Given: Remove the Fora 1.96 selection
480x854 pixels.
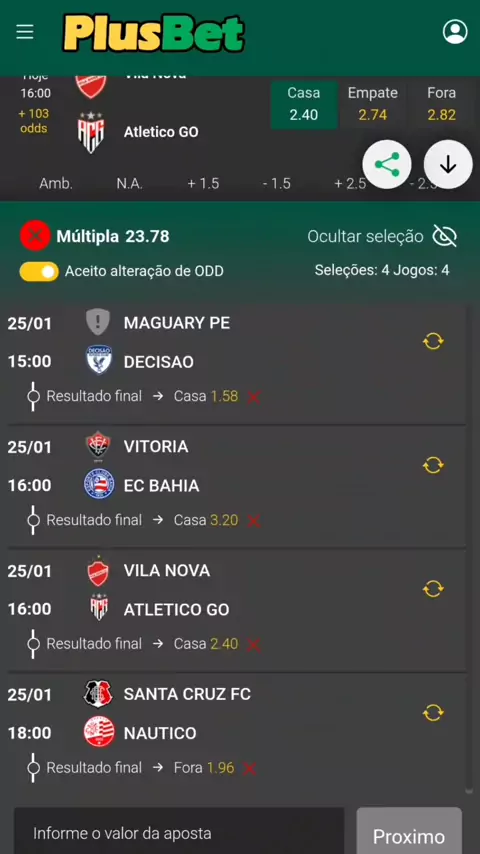Looking at the screenshot, I should [249, 768].
